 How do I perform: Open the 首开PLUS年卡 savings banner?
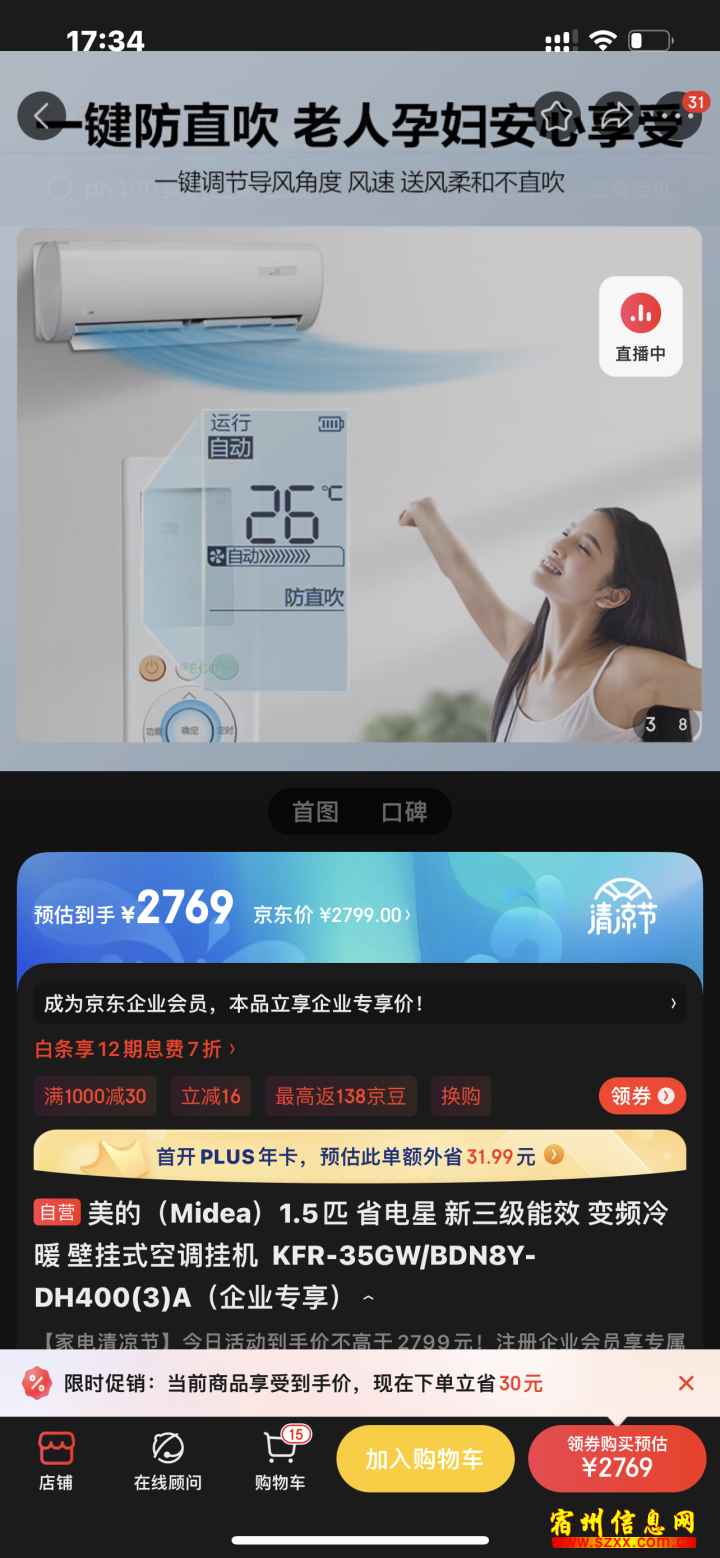click(x=360, y=1156)
